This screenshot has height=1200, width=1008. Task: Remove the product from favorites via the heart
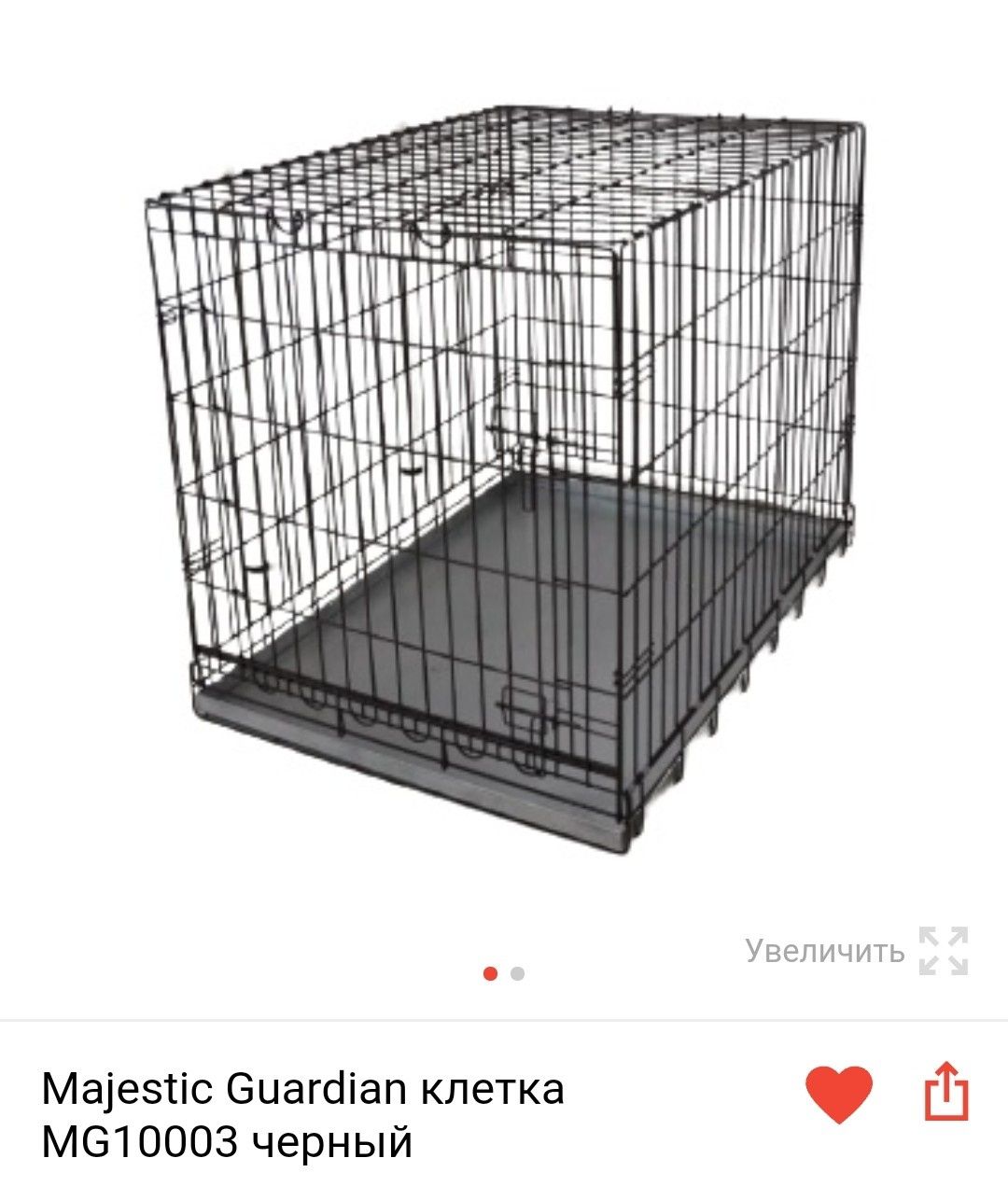838,1093
